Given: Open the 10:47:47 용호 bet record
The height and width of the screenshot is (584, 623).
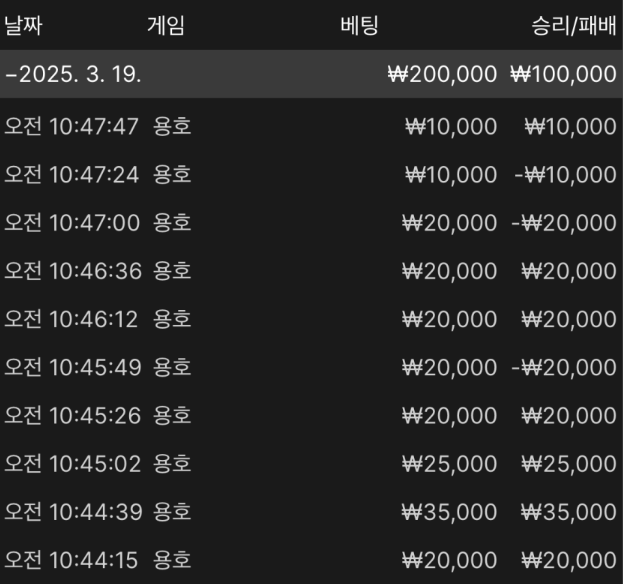Looking at the screenshot, I should (x=311, y=126).
